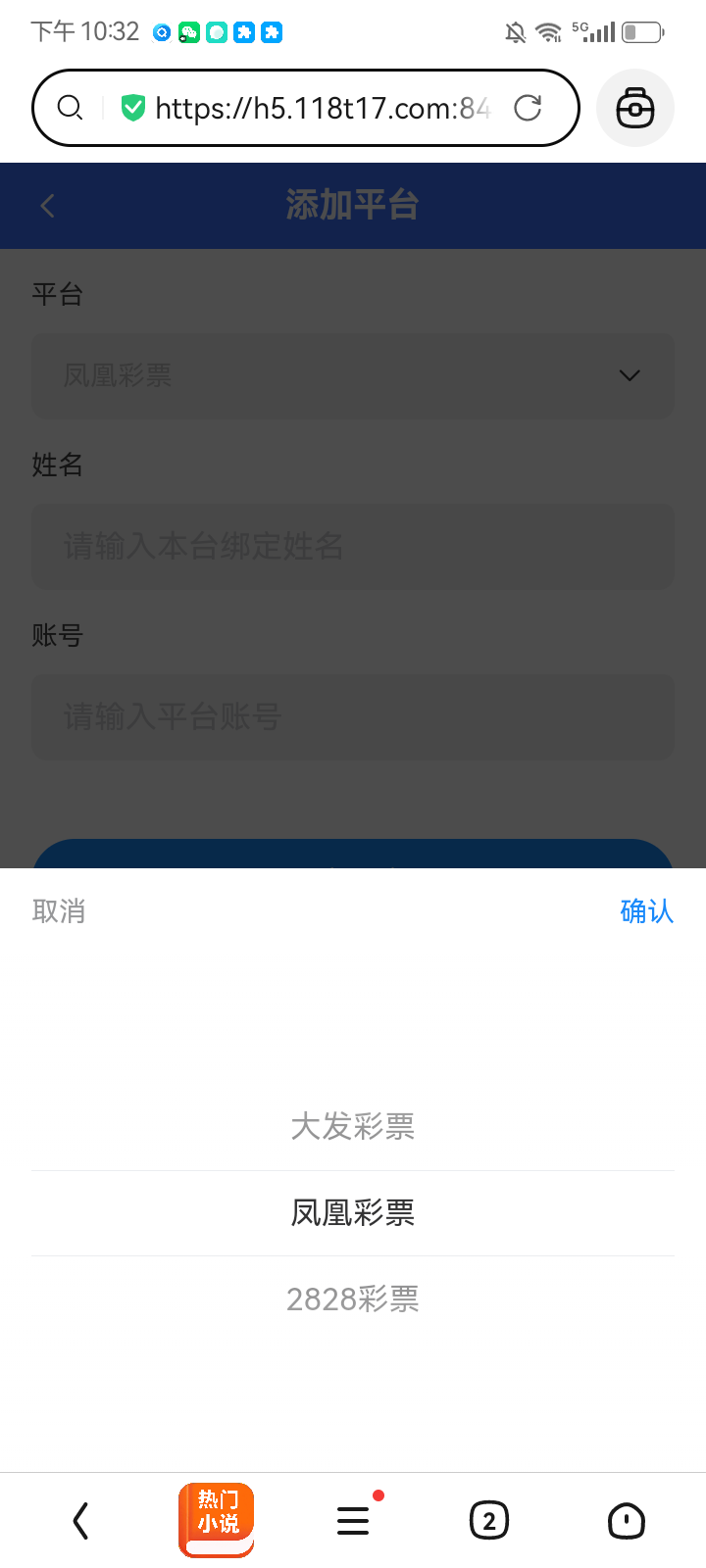Tap the back arrow on 添加平台 header

47,205
